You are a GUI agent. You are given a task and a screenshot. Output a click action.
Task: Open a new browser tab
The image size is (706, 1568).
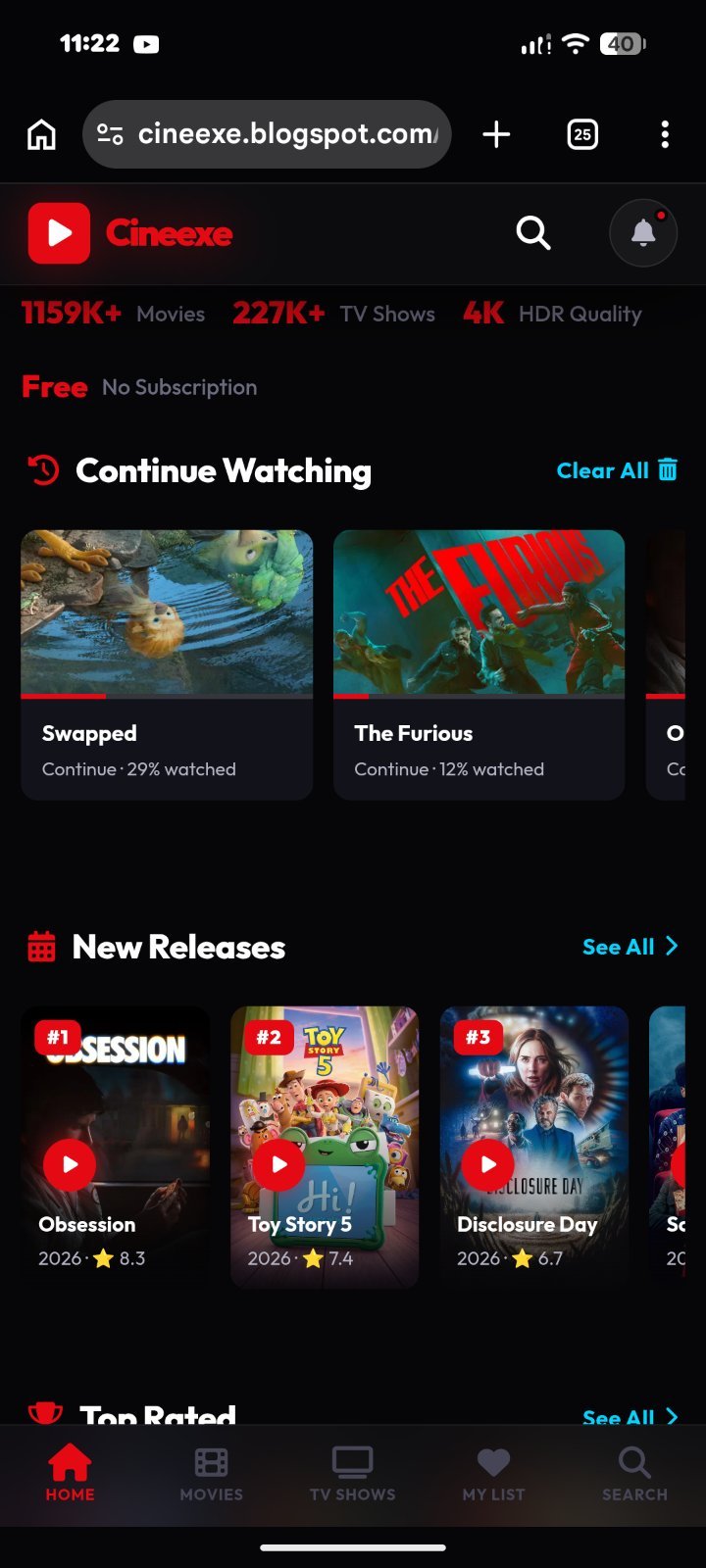(x=497, y=134)
